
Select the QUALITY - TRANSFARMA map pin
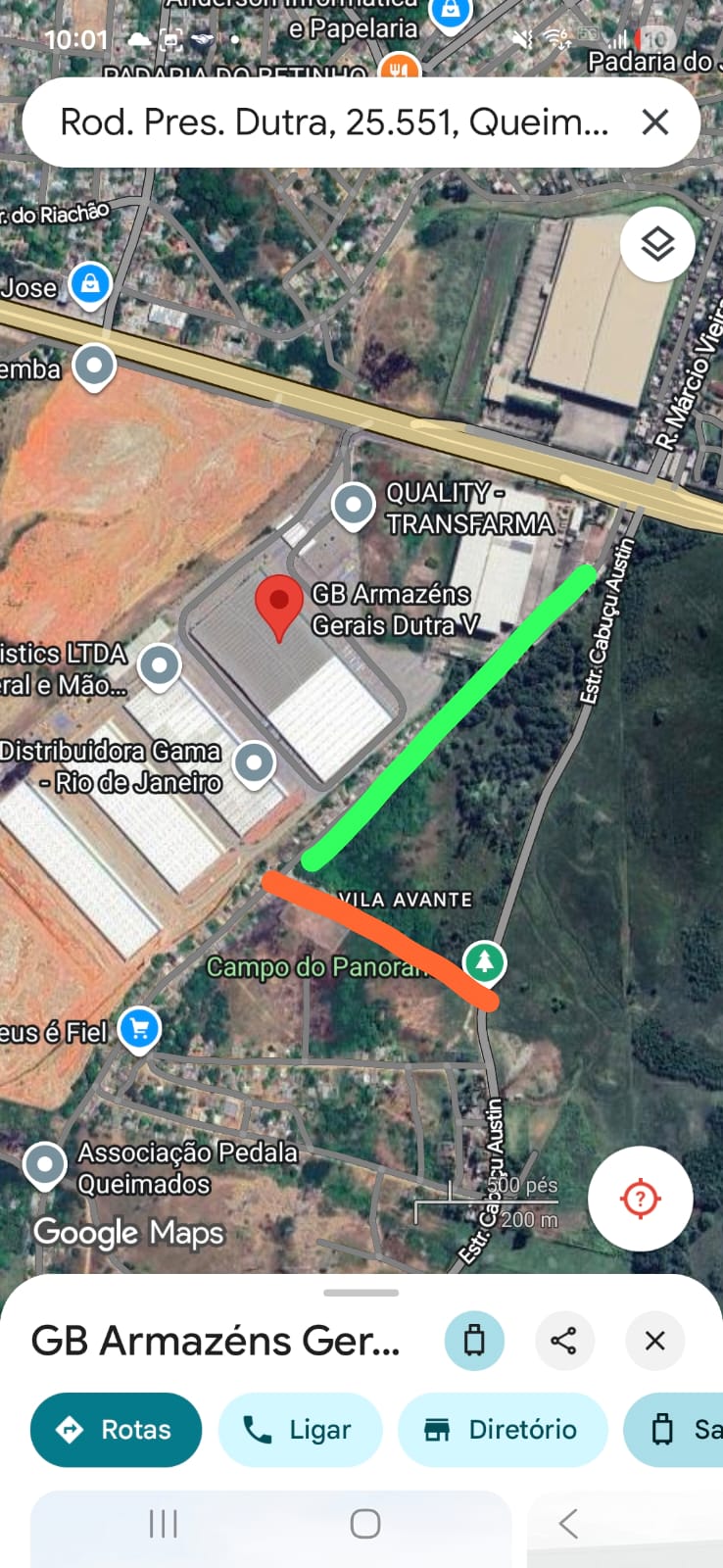[x=353, y=506]
